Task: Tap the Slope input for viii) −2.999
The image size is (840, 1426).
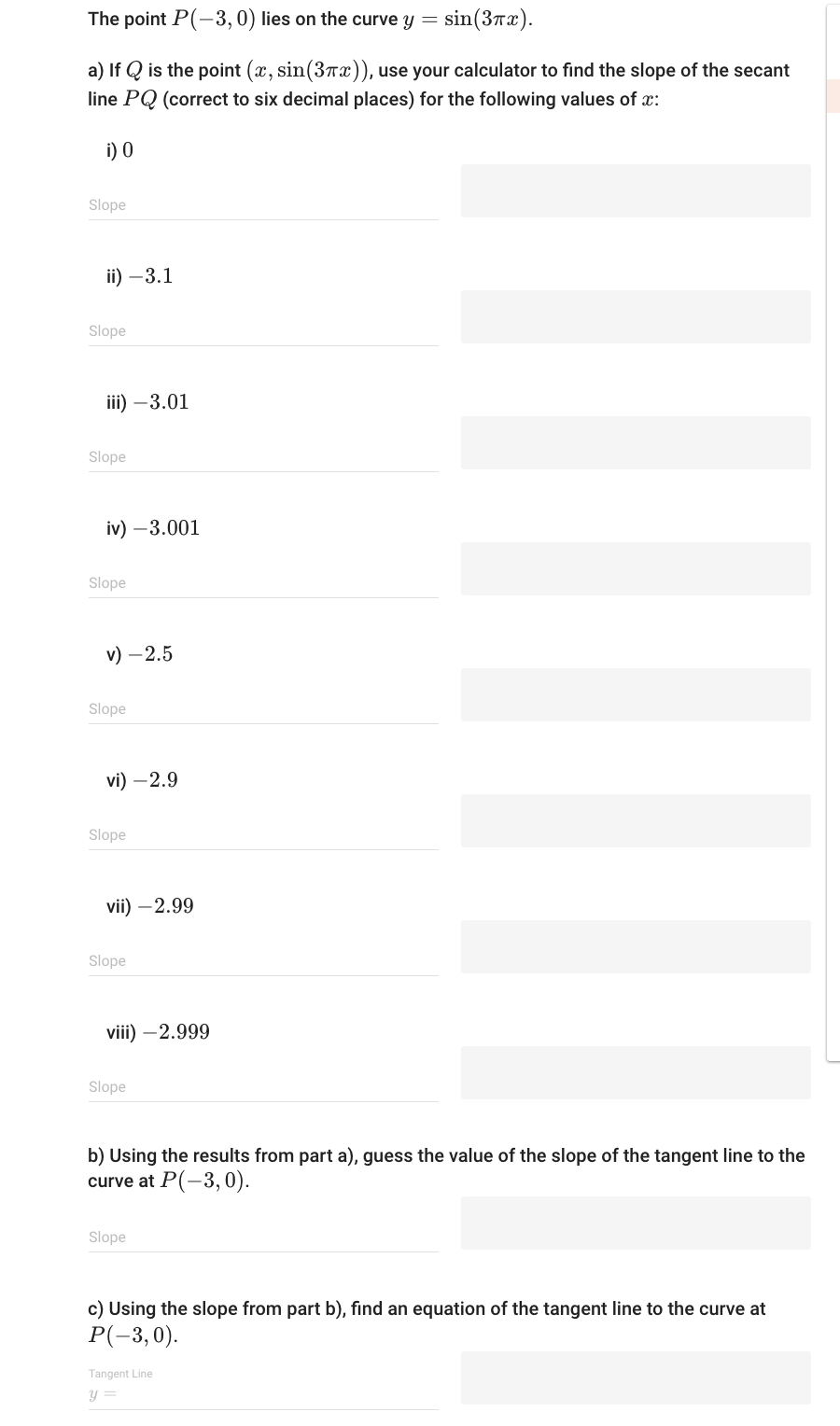Action: coord(263,1087)
